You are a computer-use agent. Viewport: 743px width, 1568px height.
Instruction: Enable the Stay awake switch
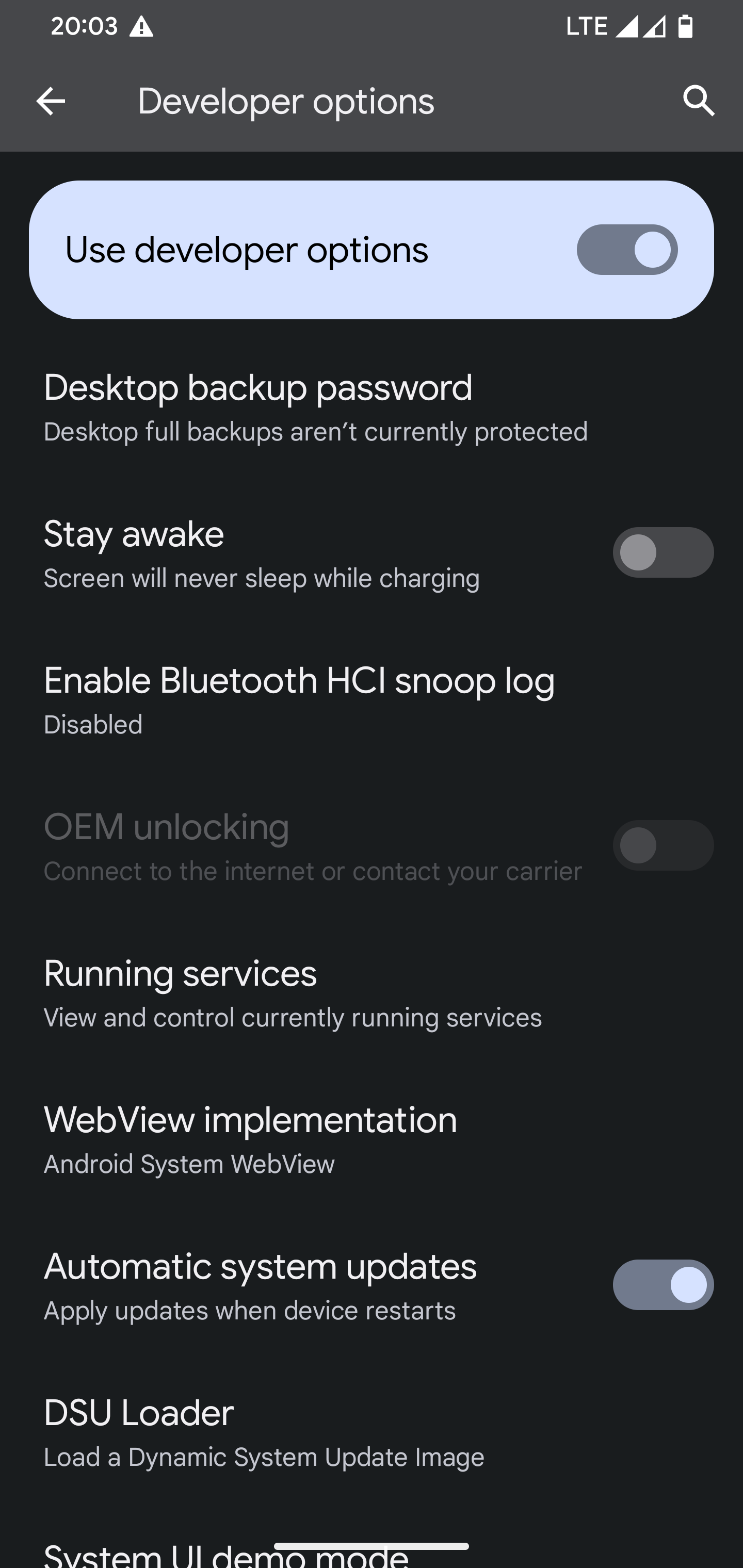[663, 553]
